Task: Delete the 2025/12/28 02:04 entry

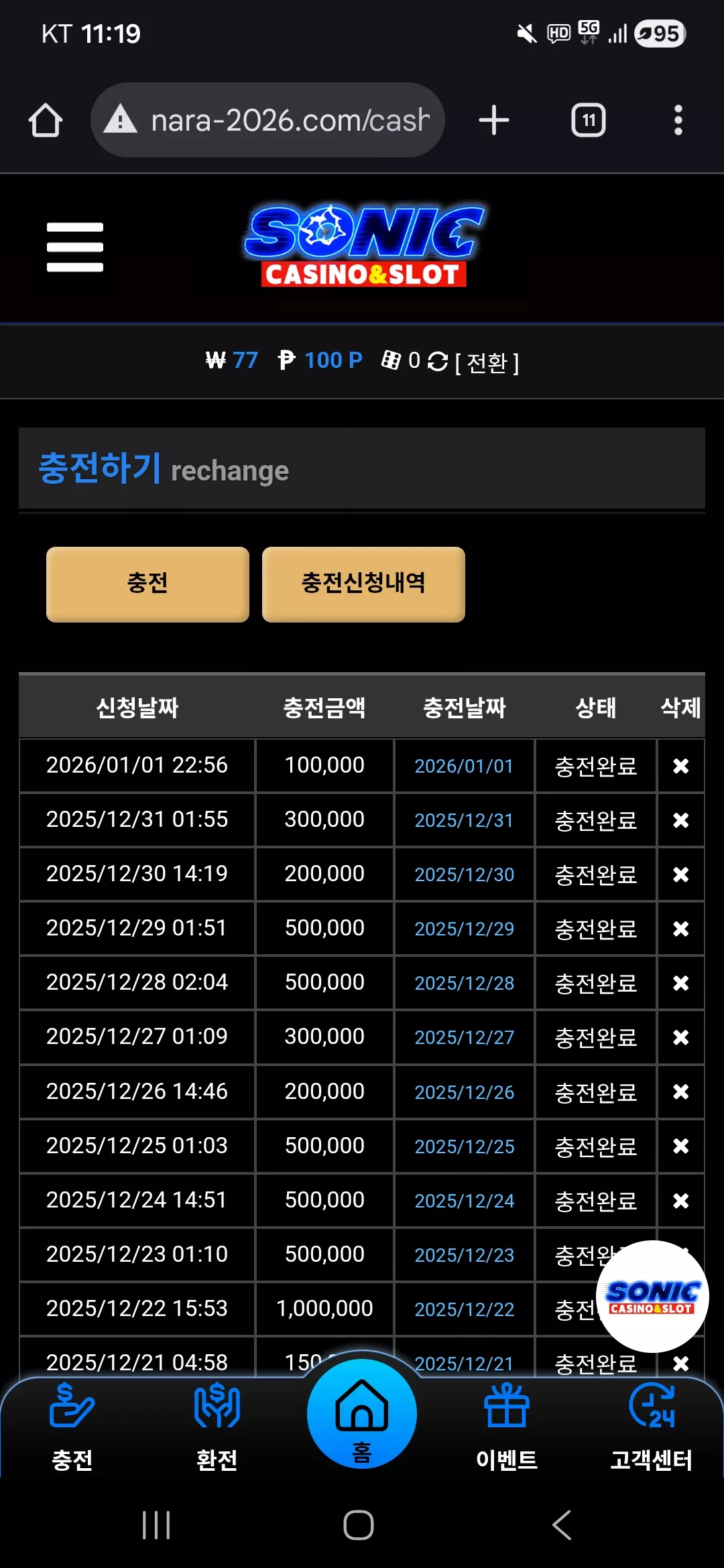Action: pos(680,983)
